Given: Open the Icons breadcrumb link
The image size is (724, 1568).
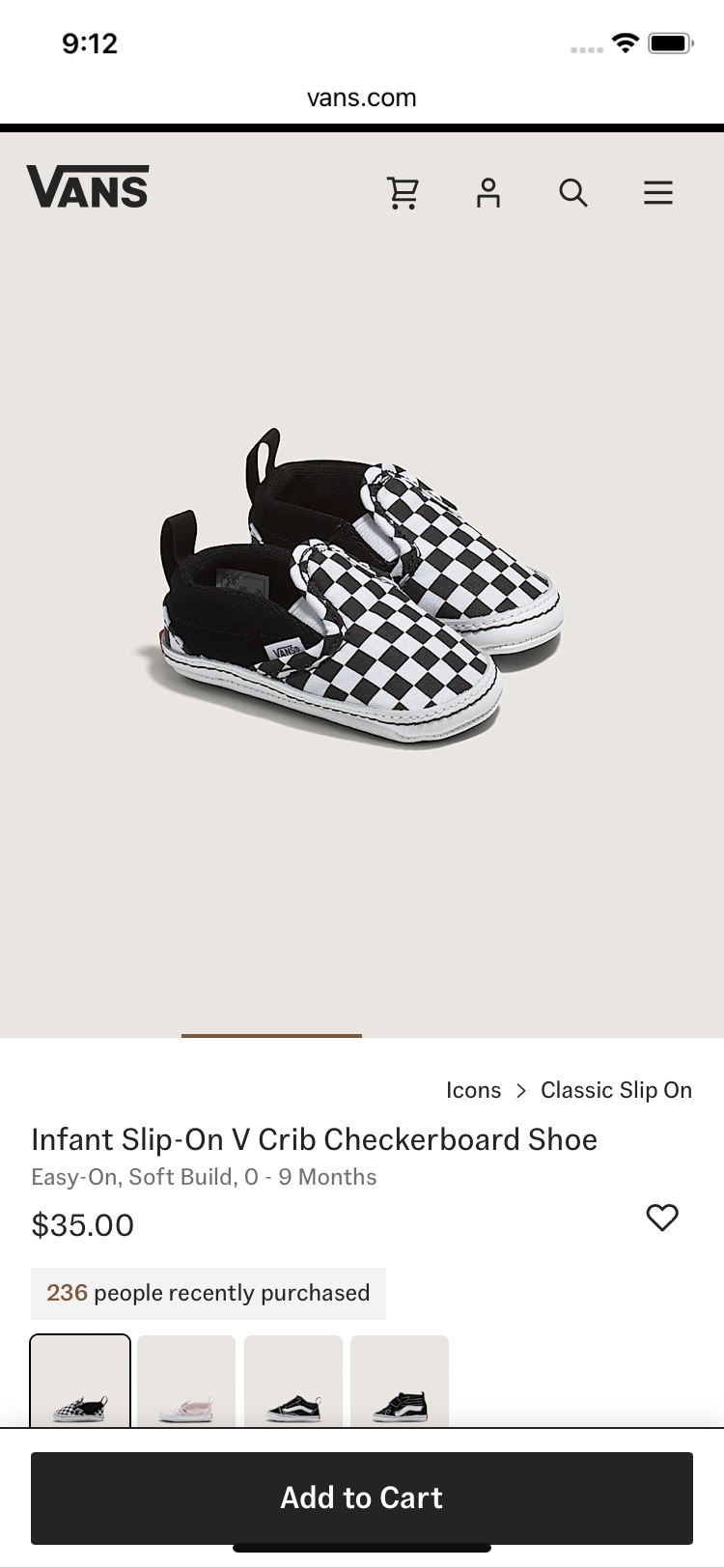Looking at the screenshot, I should (473, 1090).
